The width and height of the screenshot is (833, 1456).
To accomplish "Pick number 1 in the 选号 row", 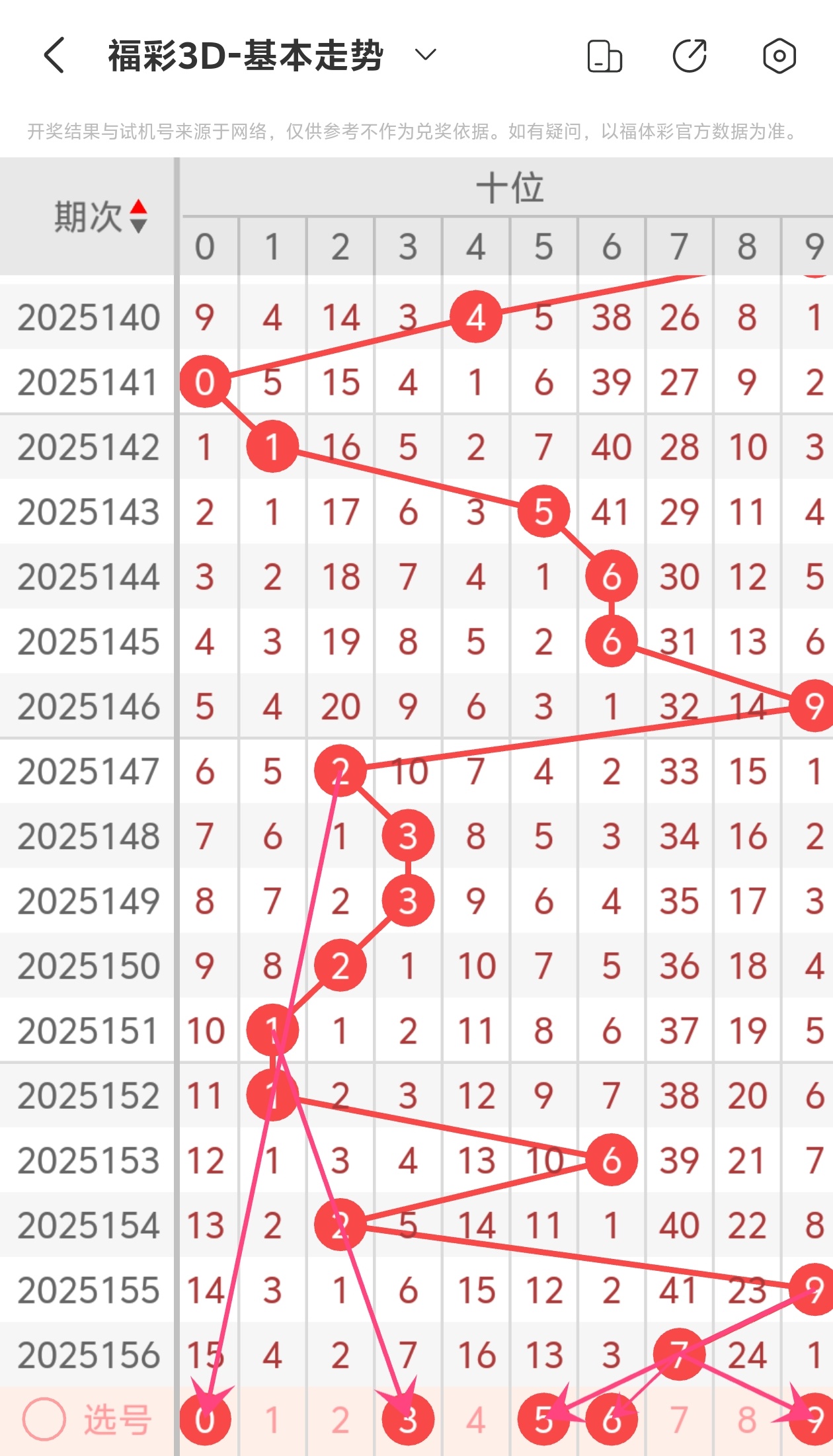I will point(272,1419).
